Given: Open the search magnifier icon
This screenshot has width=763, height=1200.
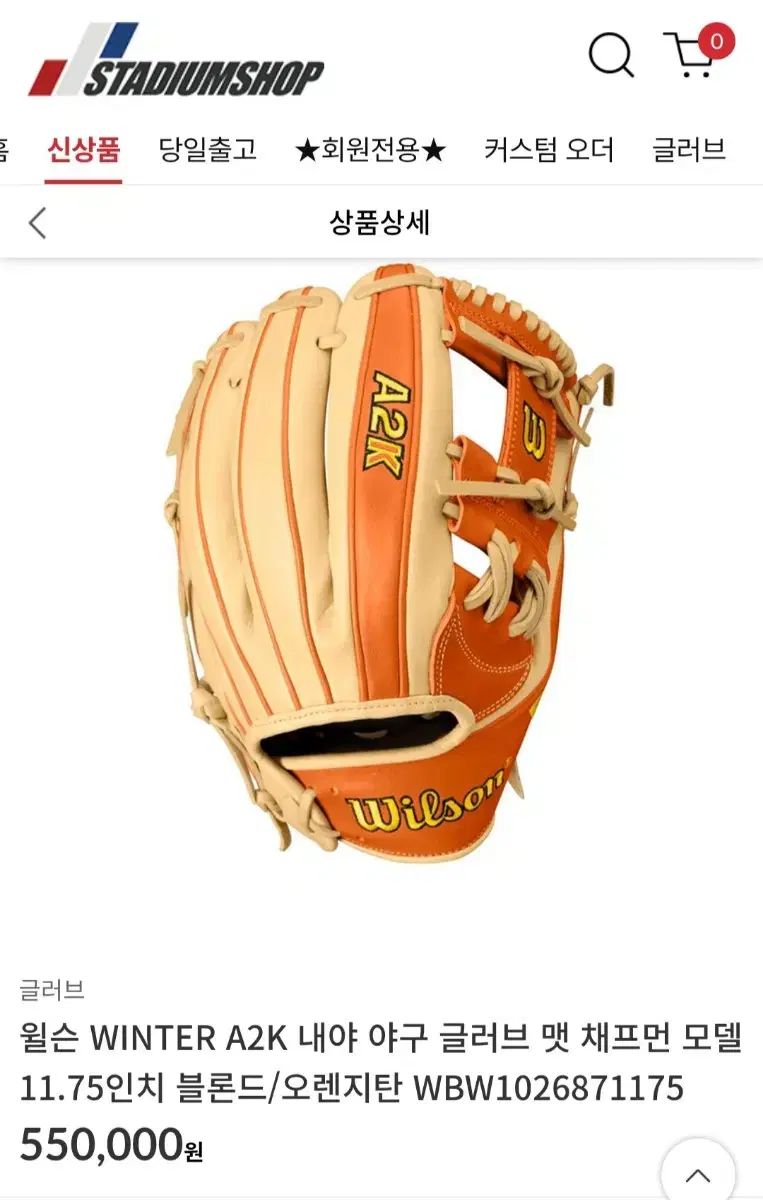Looking at the screenshot, I should tap(610, 54).
